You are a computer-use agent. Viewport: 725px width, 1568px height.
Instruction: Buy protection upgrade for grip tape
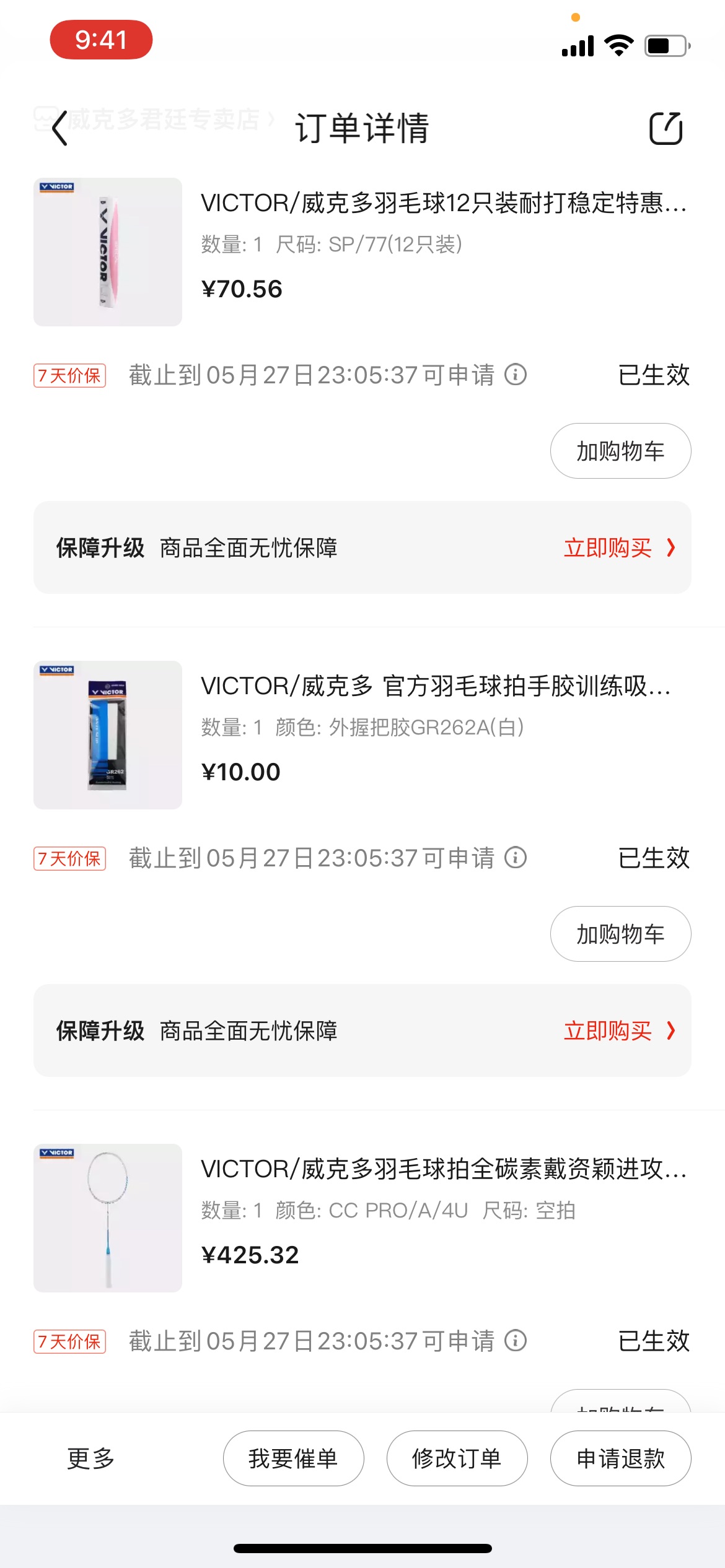(618, 1031)
